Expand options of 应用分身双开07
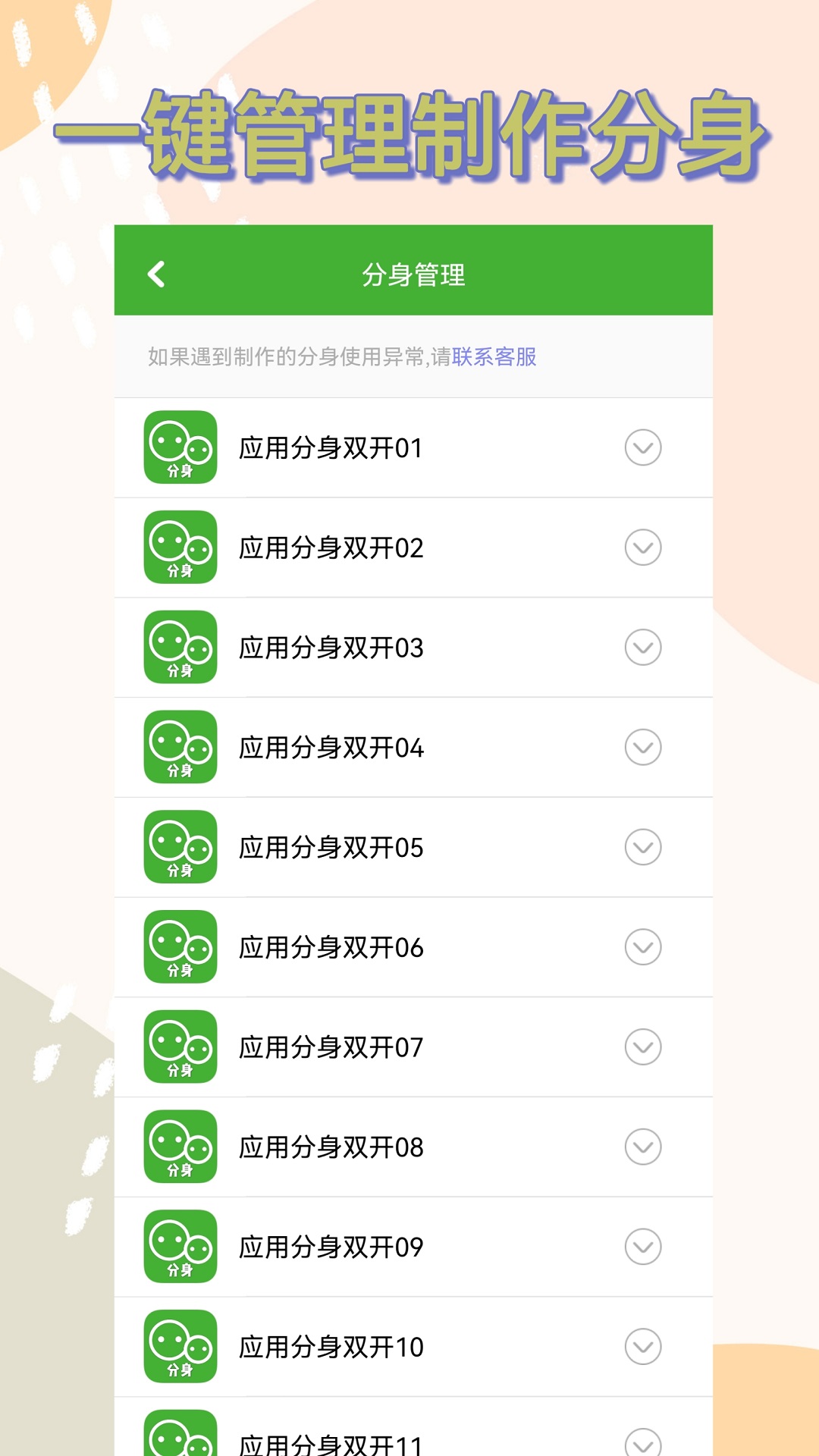Viewport: 819px width, 1456px height. [642, 1048]
